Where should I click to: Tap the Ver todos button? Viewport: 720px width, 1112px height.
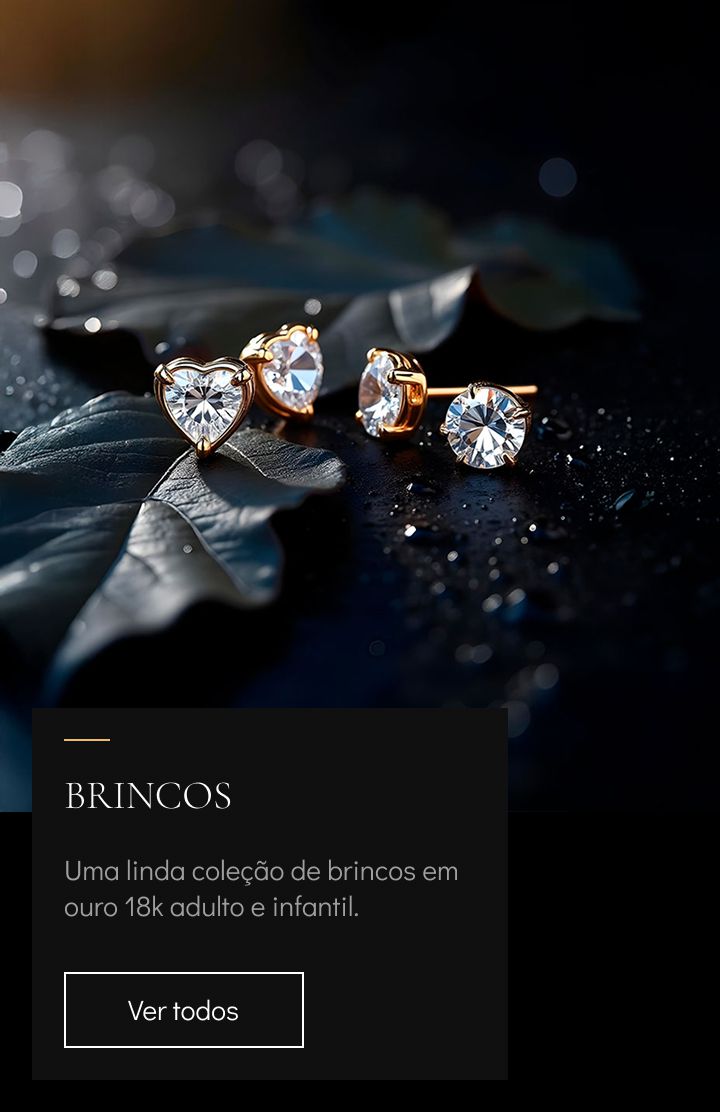[184, 1010]
